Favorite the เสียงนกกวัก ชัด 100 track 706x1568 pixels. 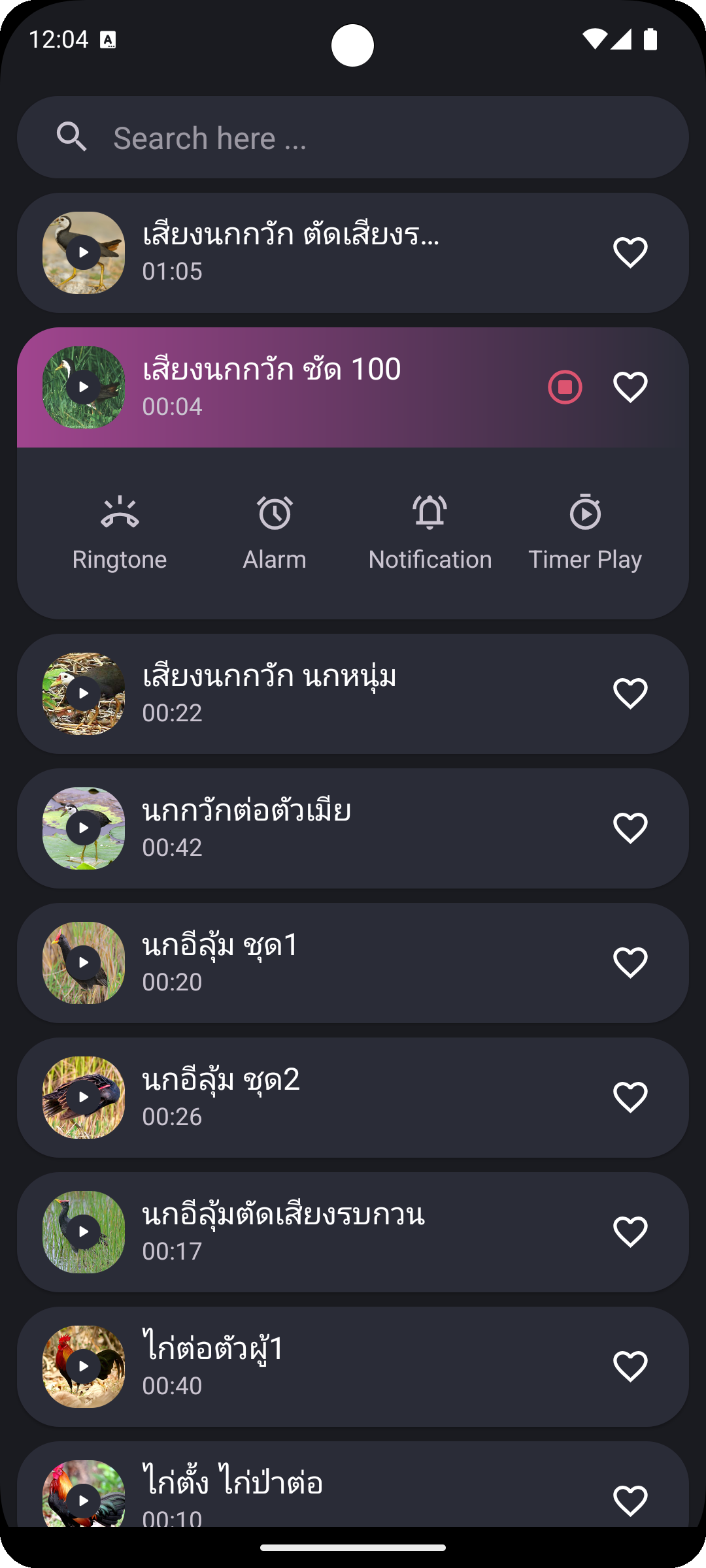[630, 386]
